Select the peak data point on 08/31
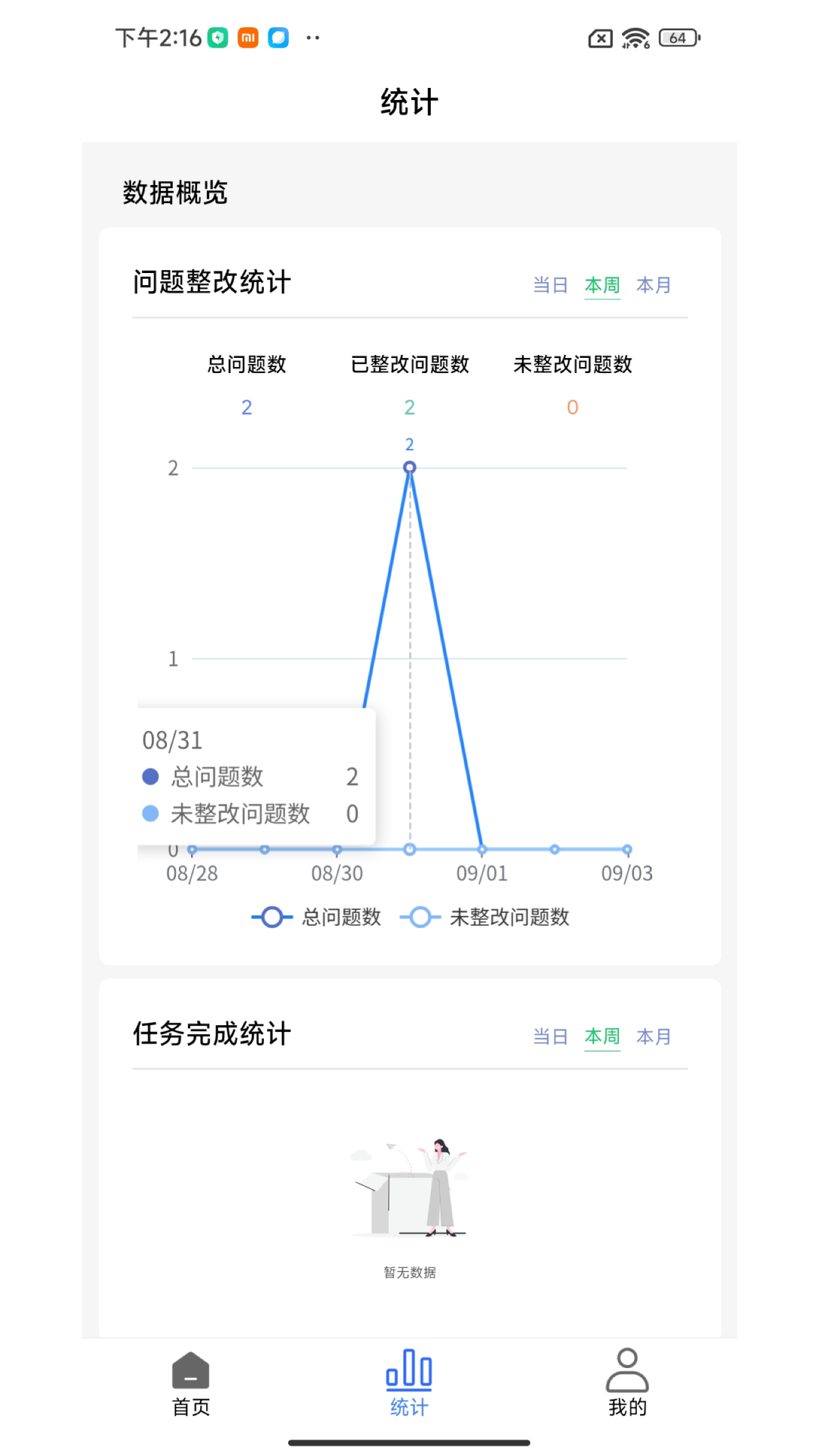The image size is (819, 1456). [409, 467]
